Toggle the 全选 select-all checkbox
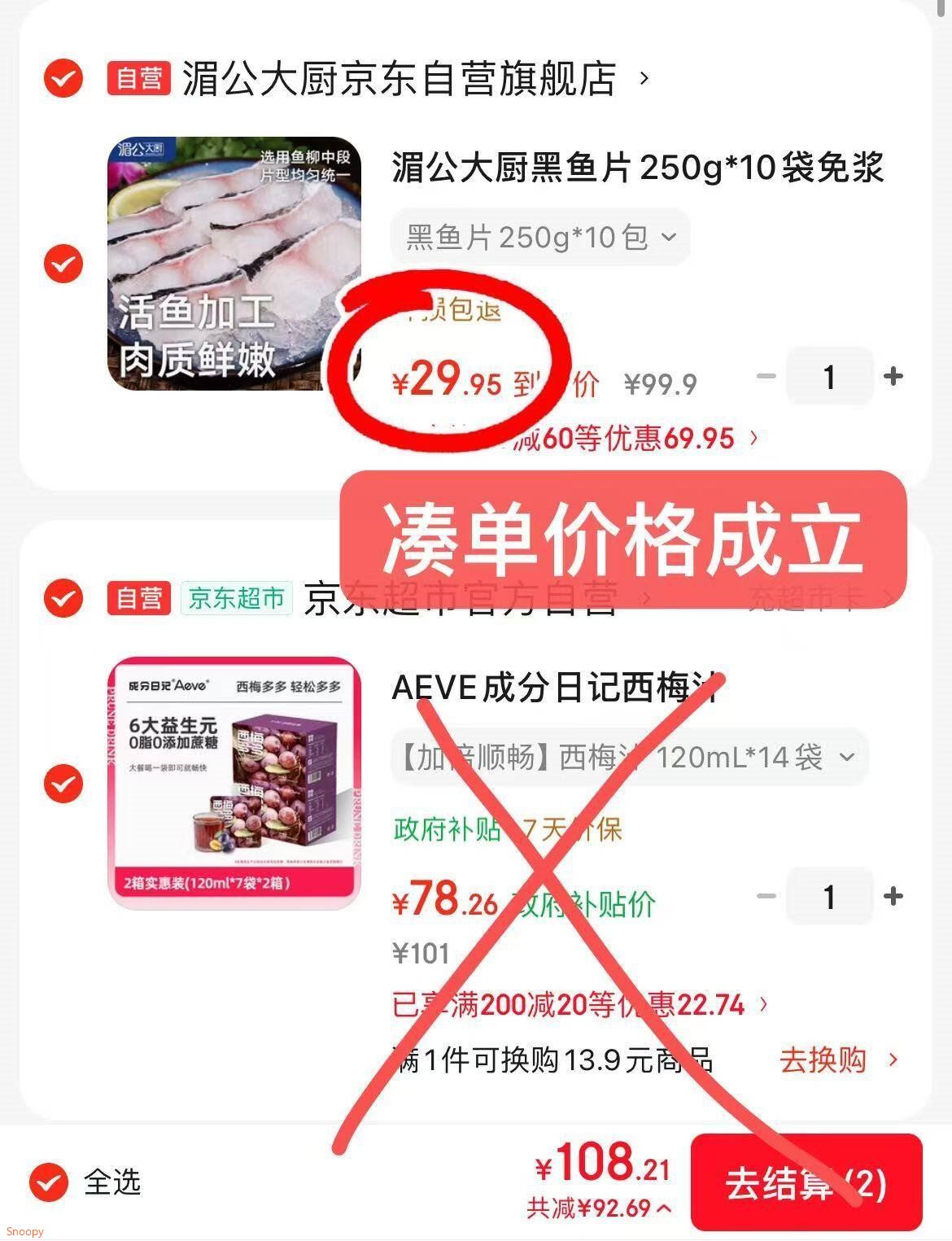This screenshot has height=1241, width=952. (49, 1182)
